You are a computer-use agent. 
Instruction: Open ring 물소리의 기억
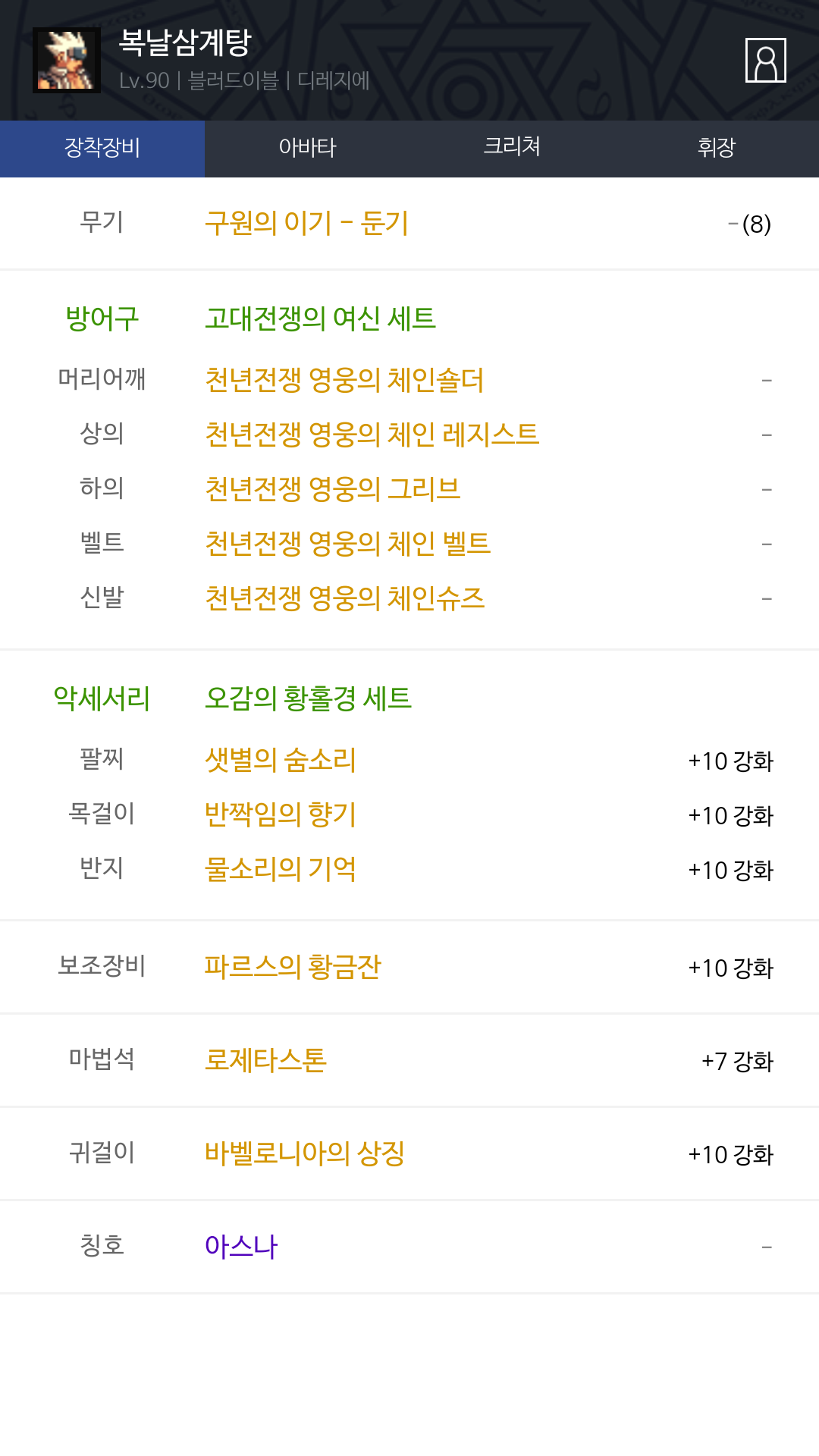[281, 869]
